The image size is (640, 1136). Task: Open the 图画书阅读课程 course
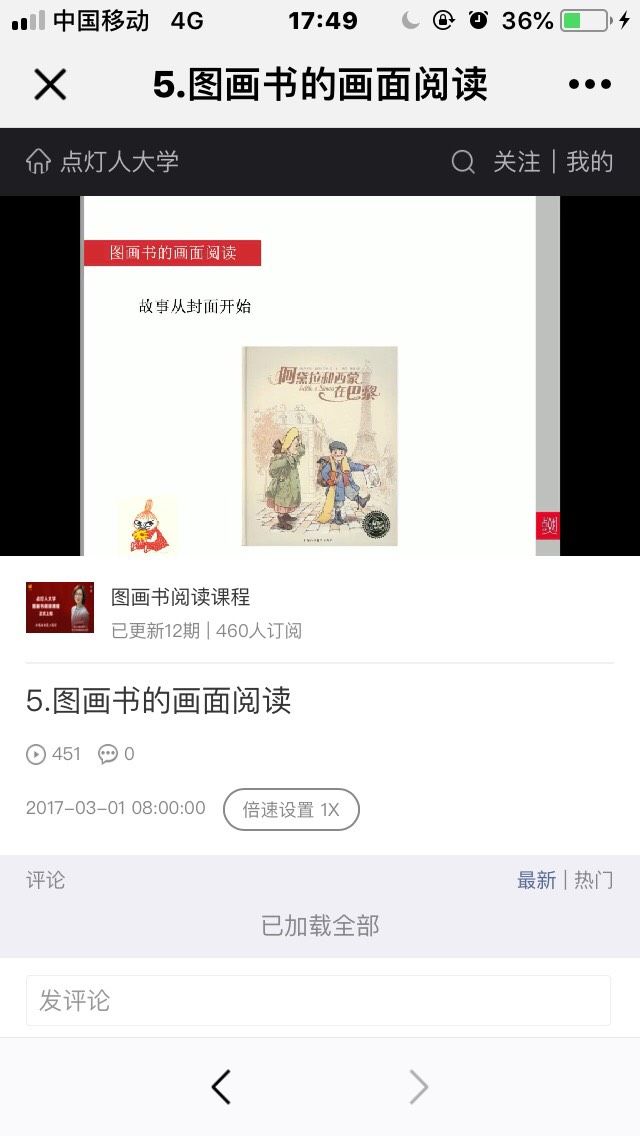pyautogui.click(x=180, y=597)
